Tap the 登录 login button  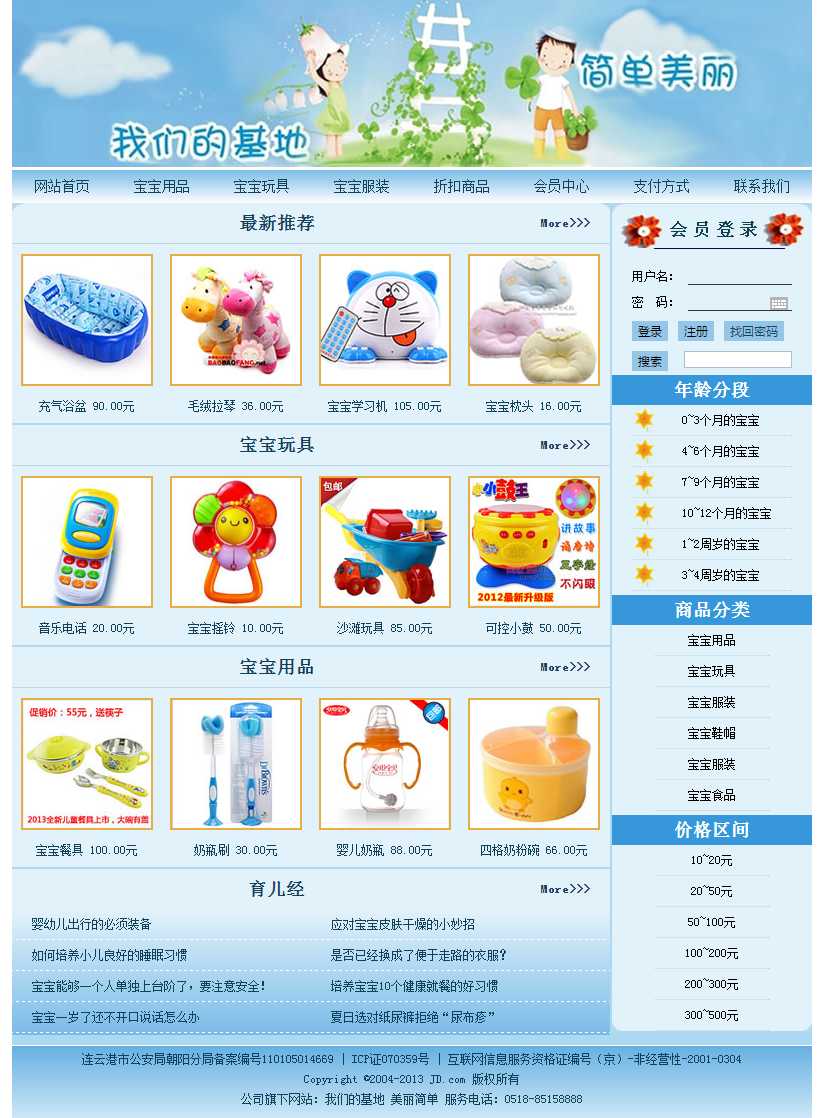tap(650, 331)
